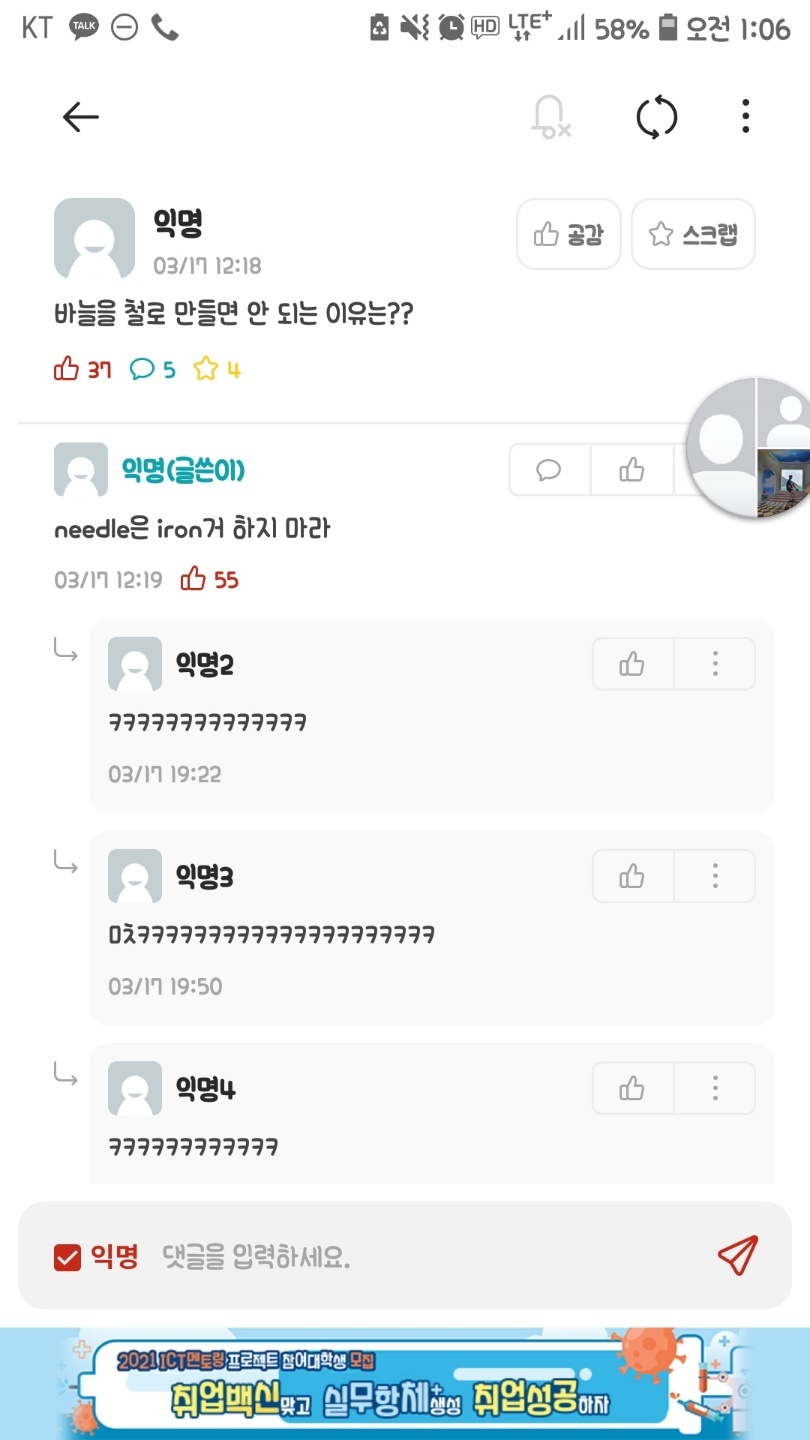
Task: Open the ICT멘토링 banner ad
Action: click(x=405, y=1384)
